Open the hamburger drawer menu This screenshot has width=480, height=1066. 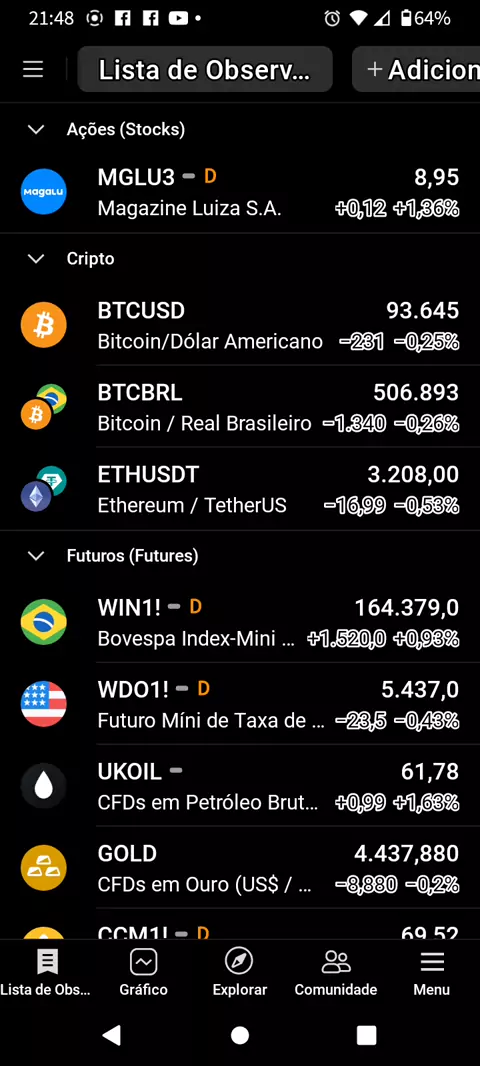(33, 69)
